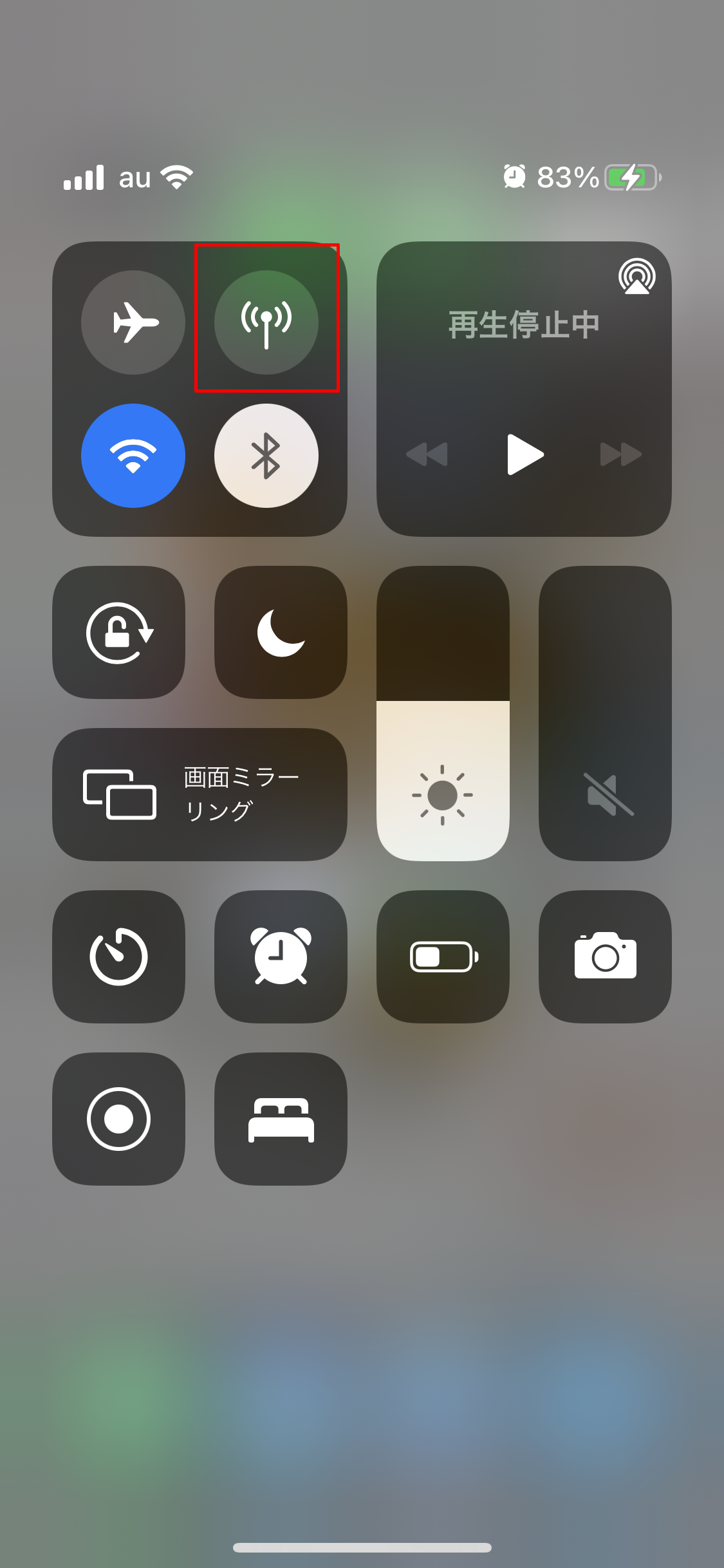Viewport: 724px width, 1568px height.
Task: Launch the camera
Action: (x=605, y=957)
